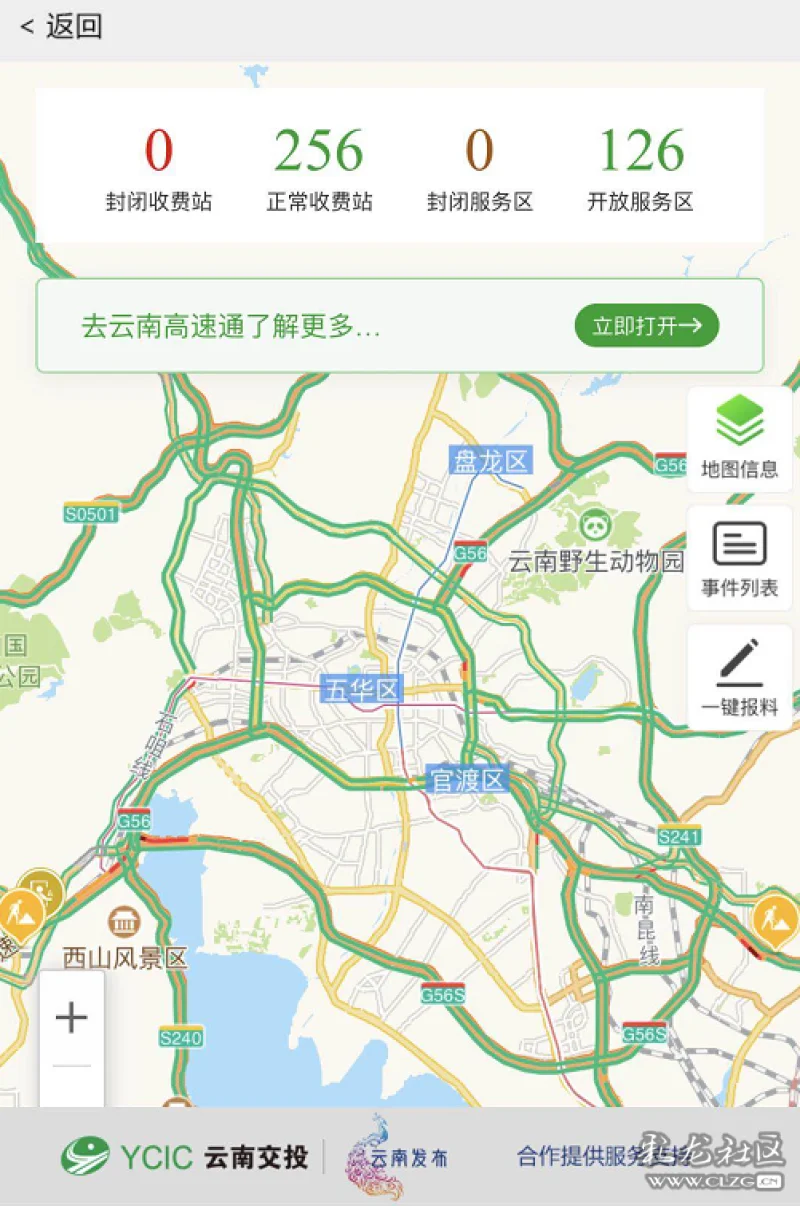Go back with the 返回 button

tap(62, 27)
